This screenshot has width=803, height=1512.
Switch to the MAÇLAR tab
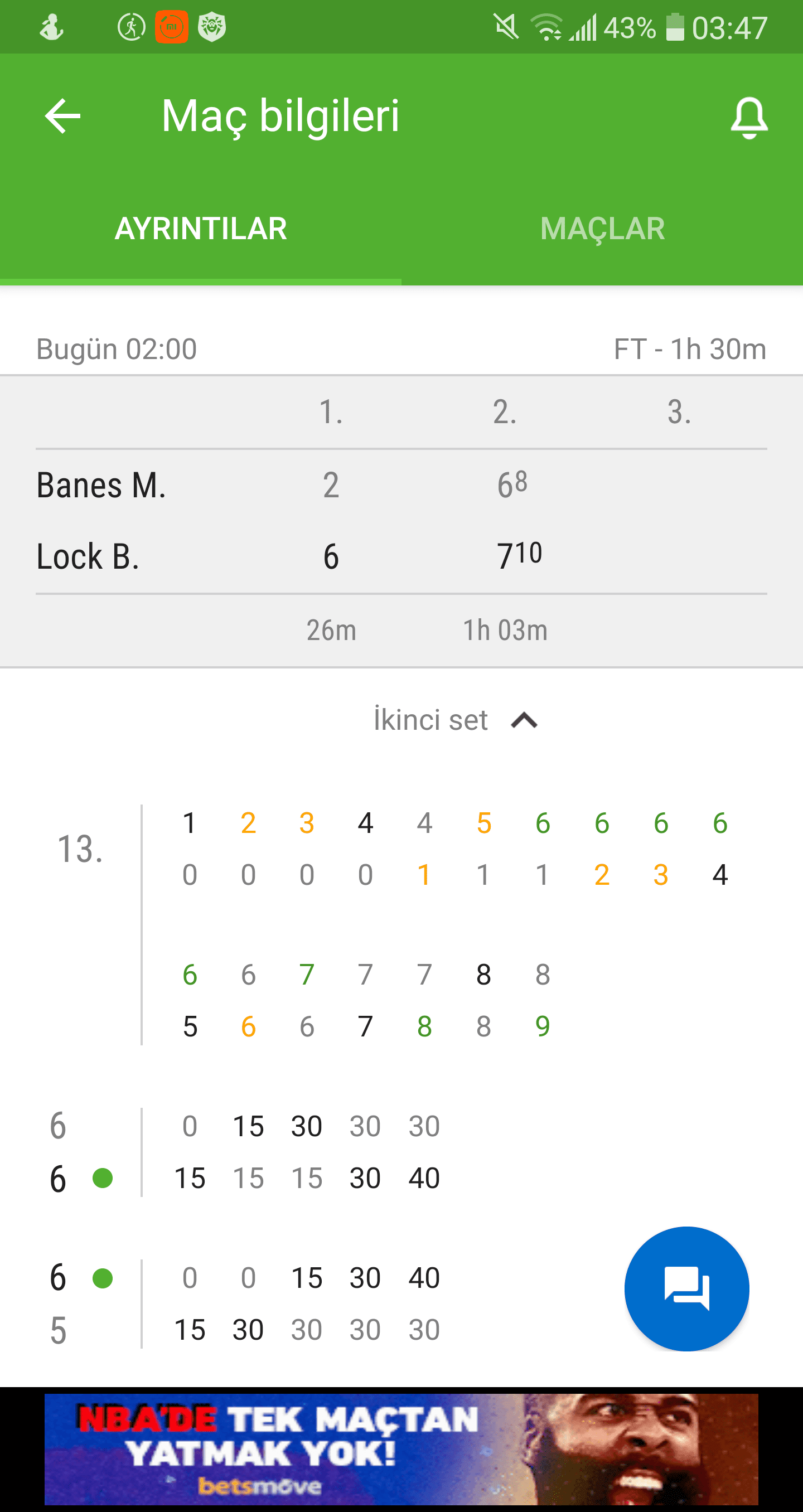602,229
